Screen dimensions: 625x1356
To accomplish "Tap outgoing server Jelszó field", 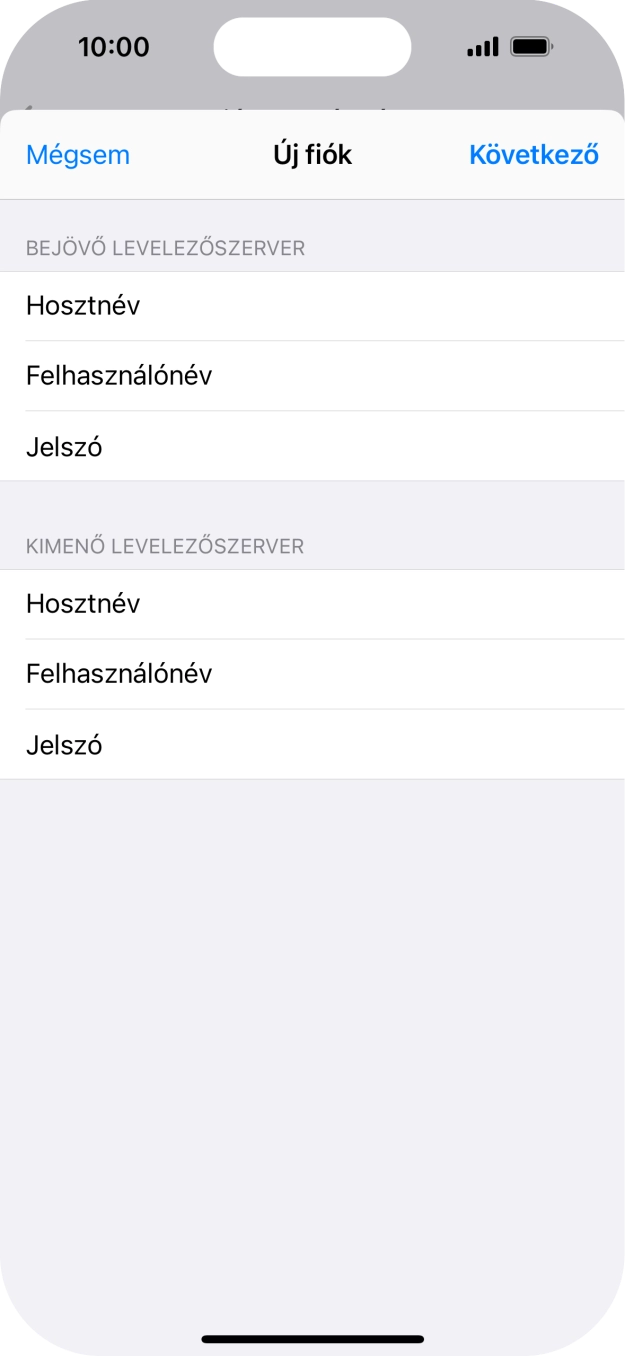I will click(312, 745).
